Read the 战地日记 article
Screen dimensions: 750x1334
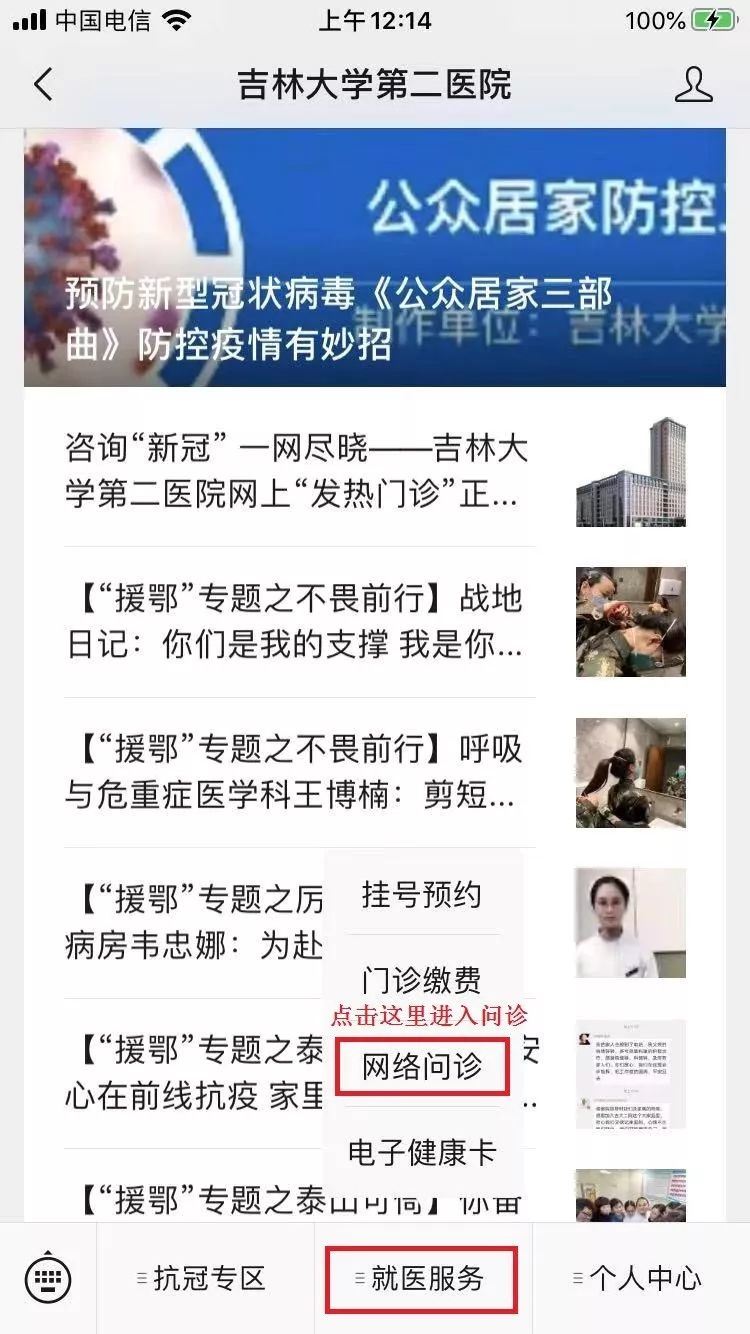300,622
